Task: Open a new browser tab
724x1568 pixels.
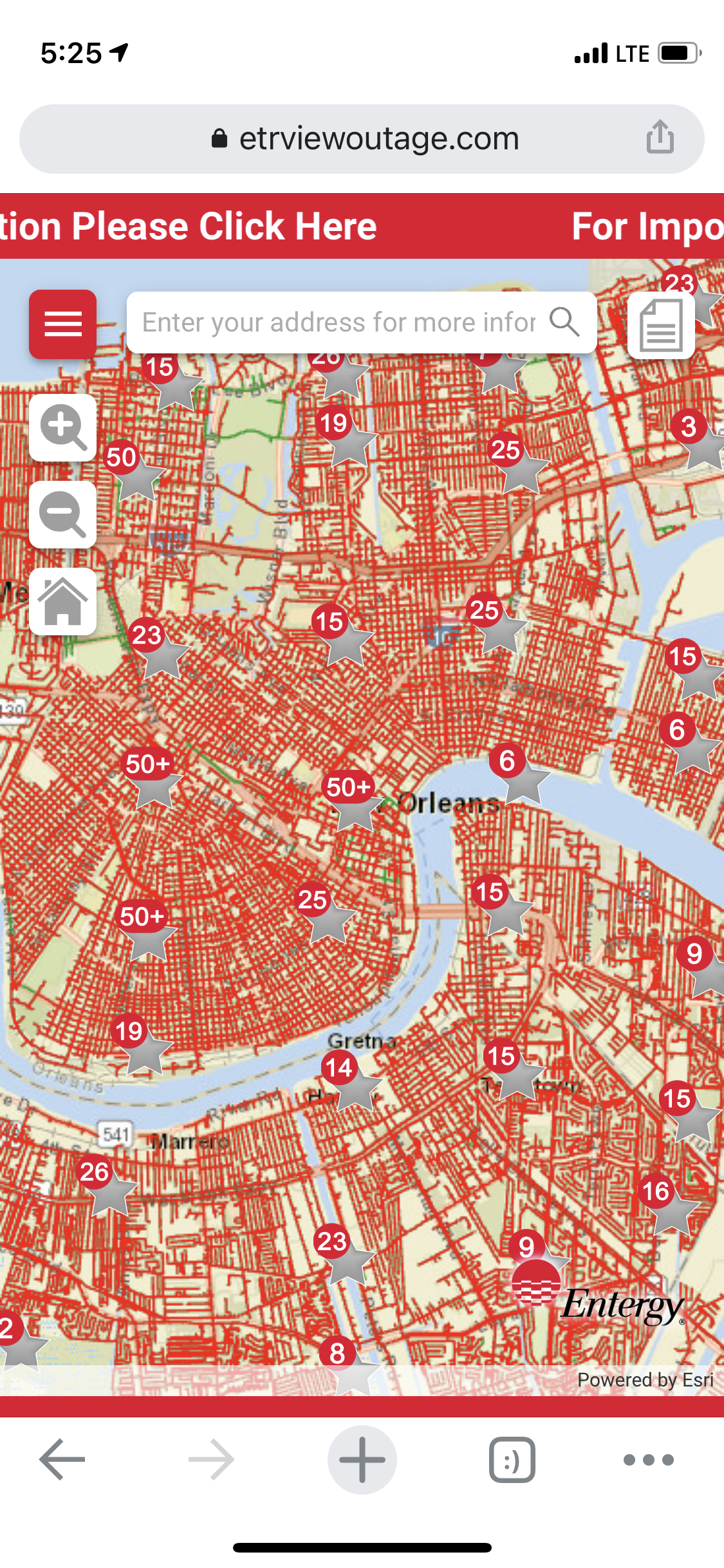Action: [x=362, y=1459]
